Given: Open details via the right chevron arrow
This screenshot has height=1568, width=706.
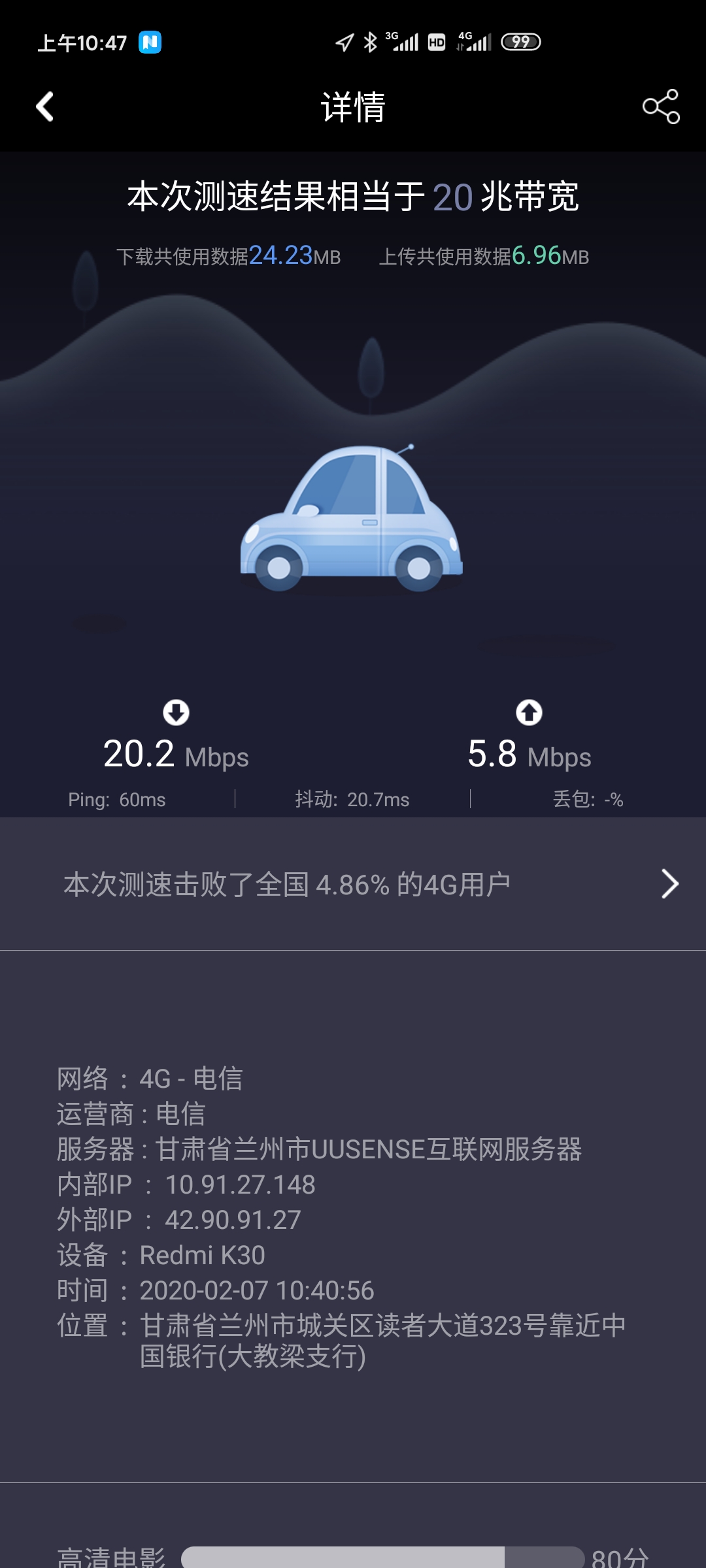Looking at the screenshot, I should coord(669,885).
